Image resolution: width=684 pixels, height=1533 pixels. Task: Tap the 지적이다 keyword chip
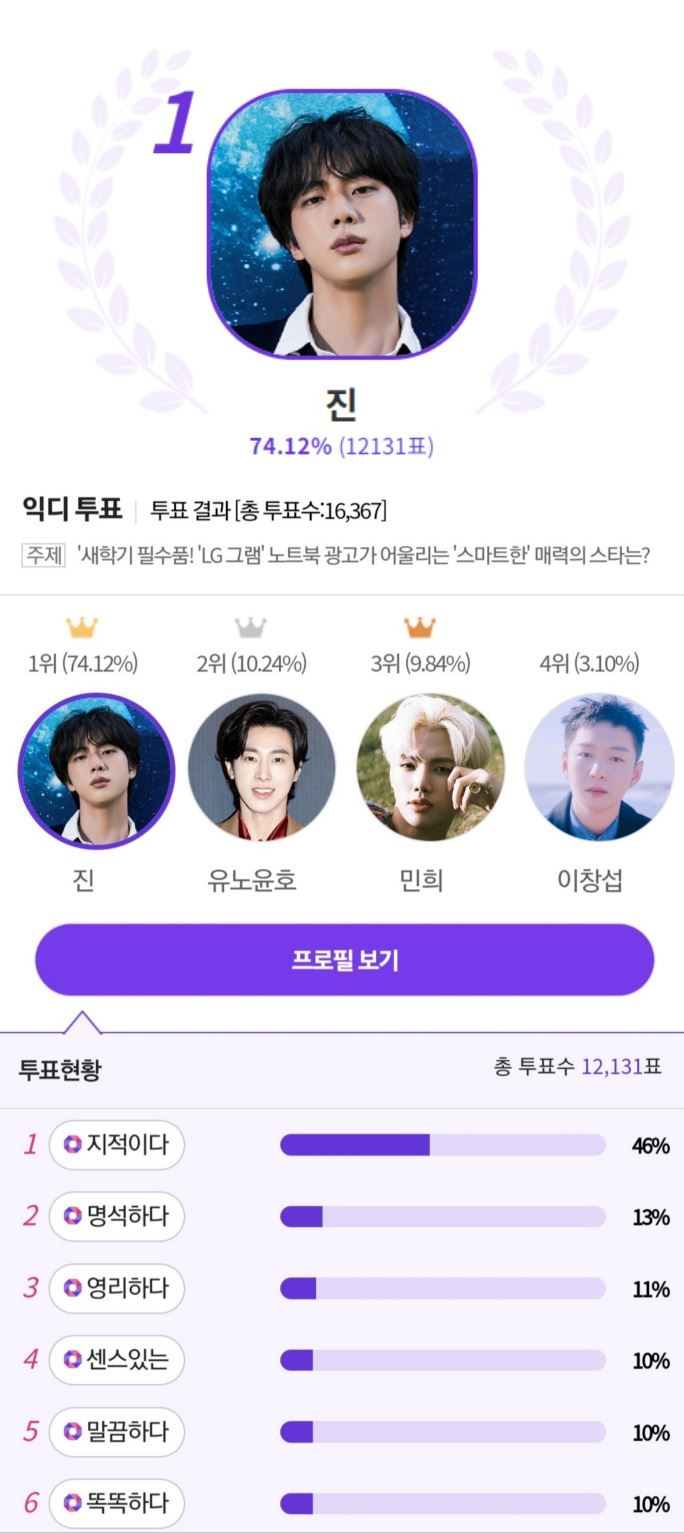tap(117, 1145)
